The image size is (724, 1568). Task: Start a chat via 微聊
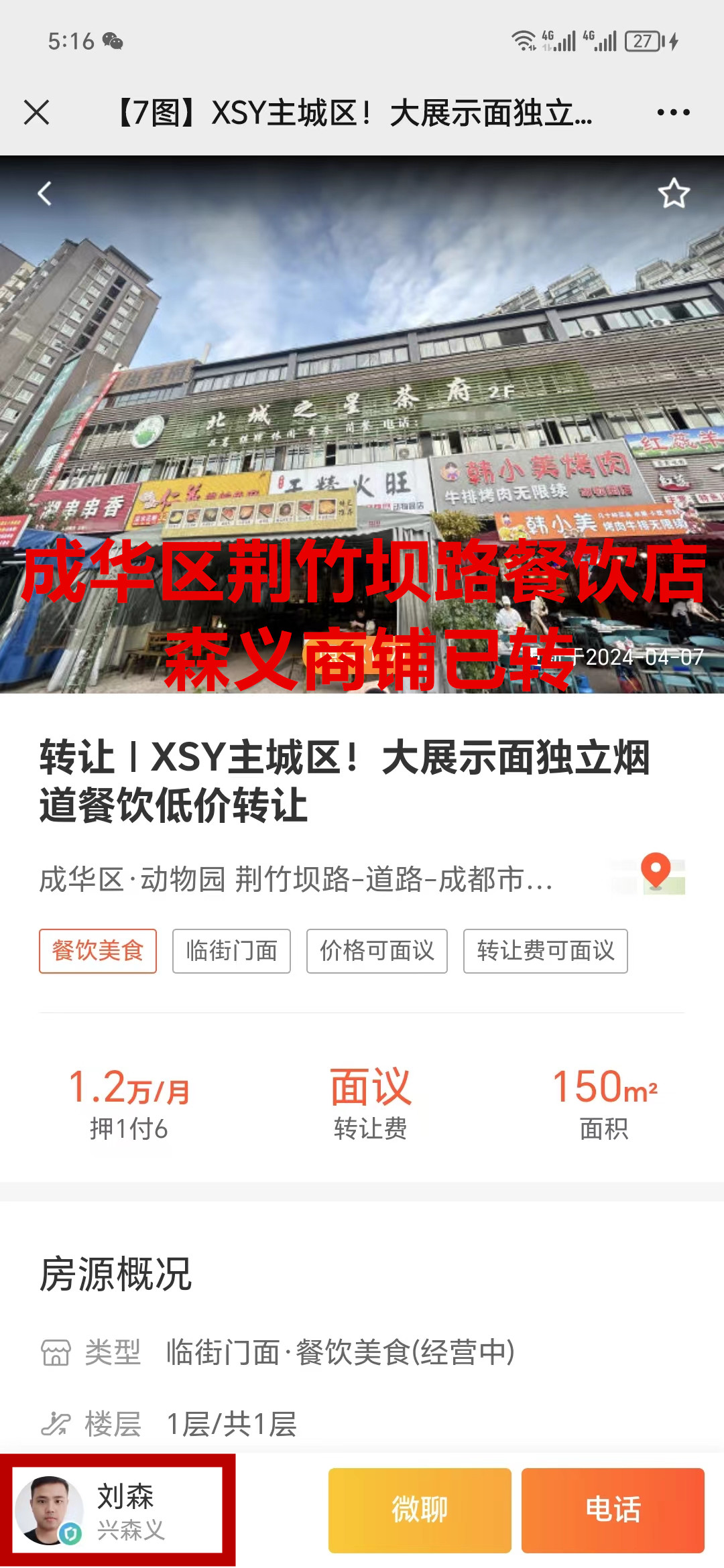(x=420, y=1510)
